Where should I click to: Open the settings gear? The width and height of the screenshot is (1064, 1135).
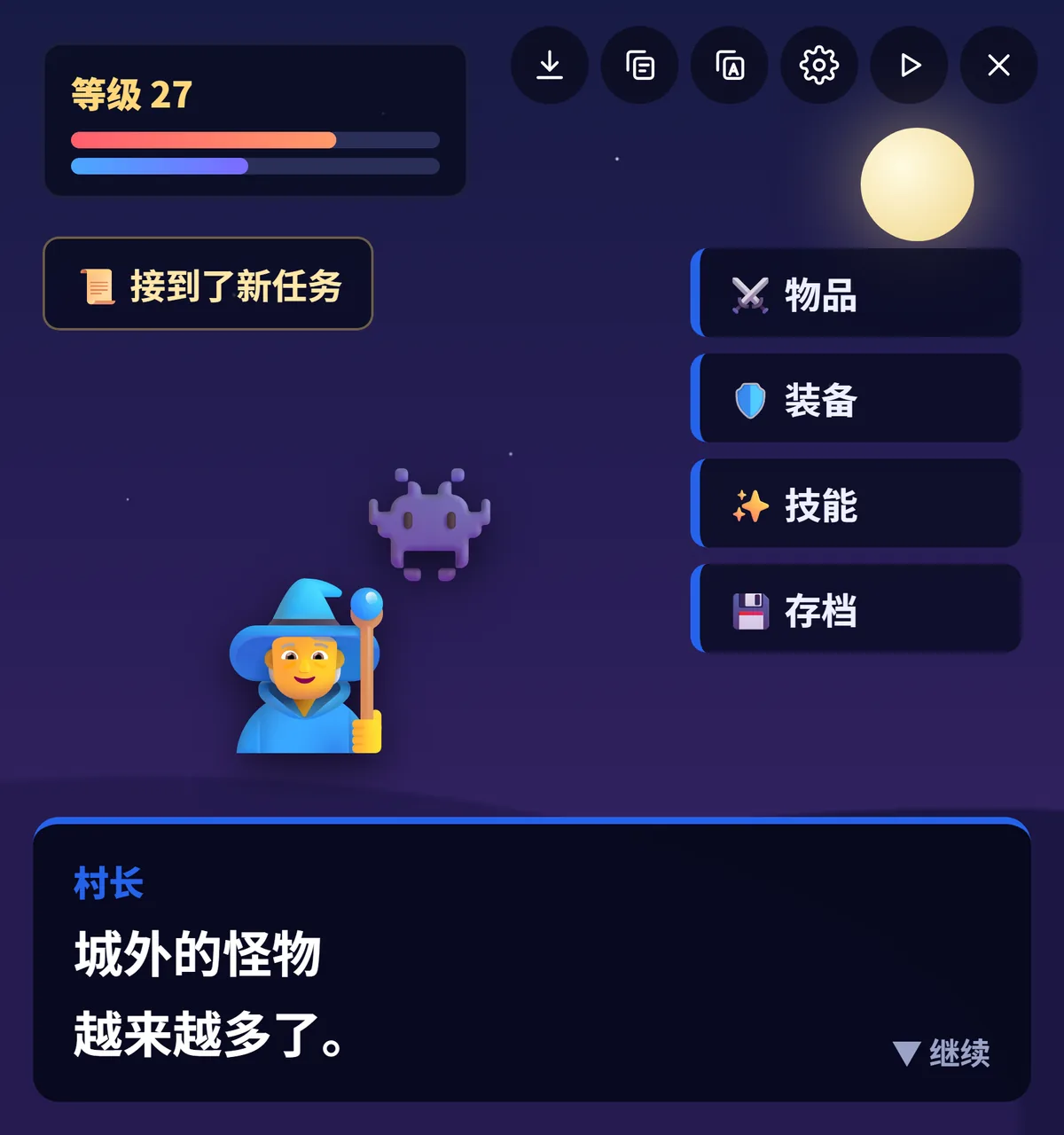coord(819,65)
